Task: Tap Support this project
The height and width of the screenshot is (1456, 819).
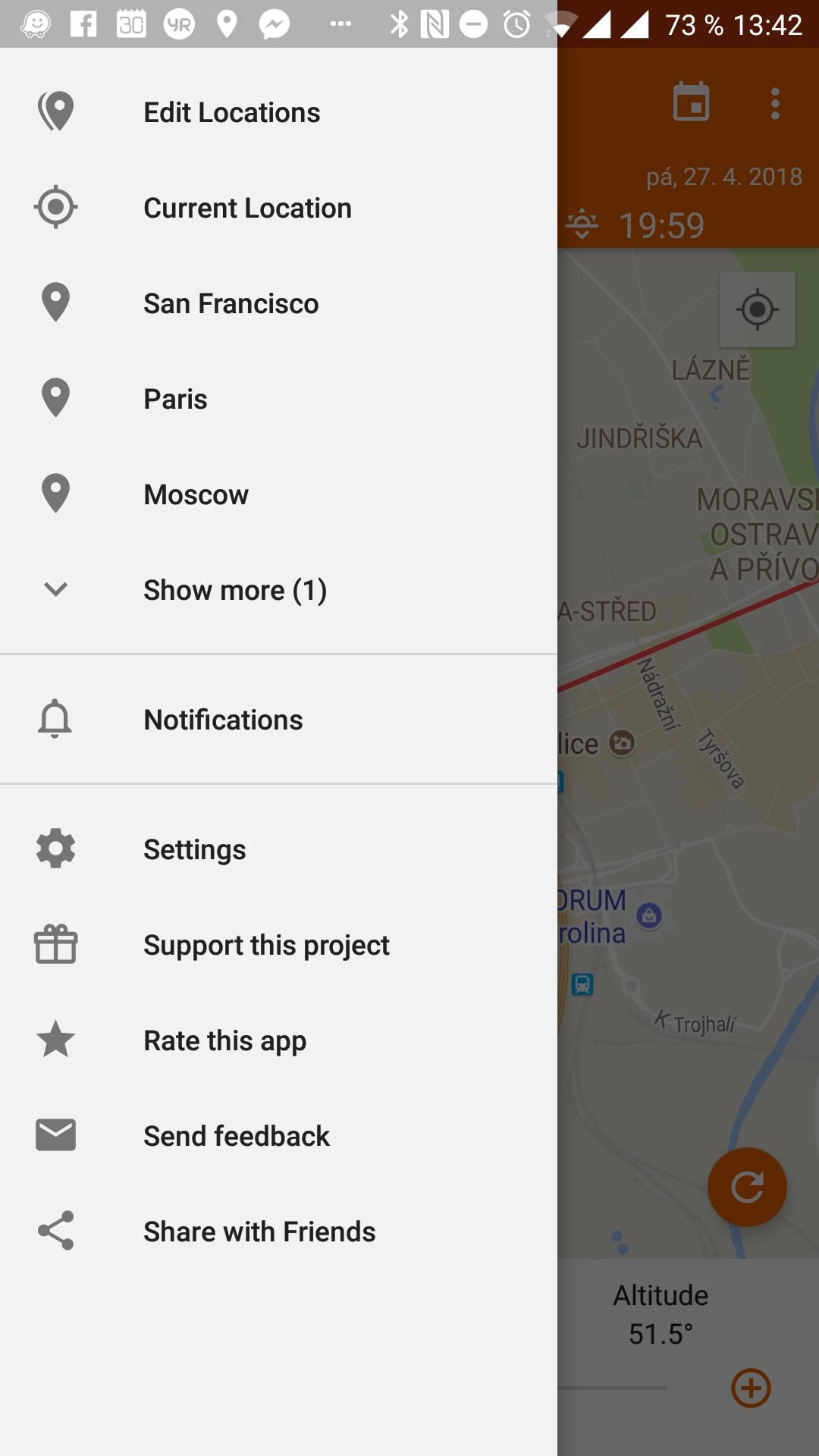Action: pos(278,945)
